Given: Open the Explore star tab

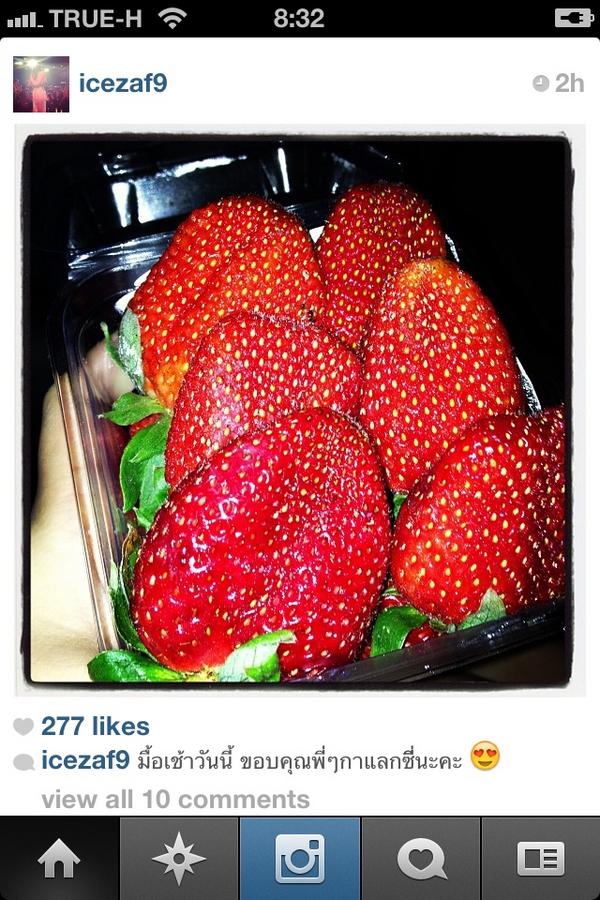Looking at the screenshot, I should coord(179,859).
